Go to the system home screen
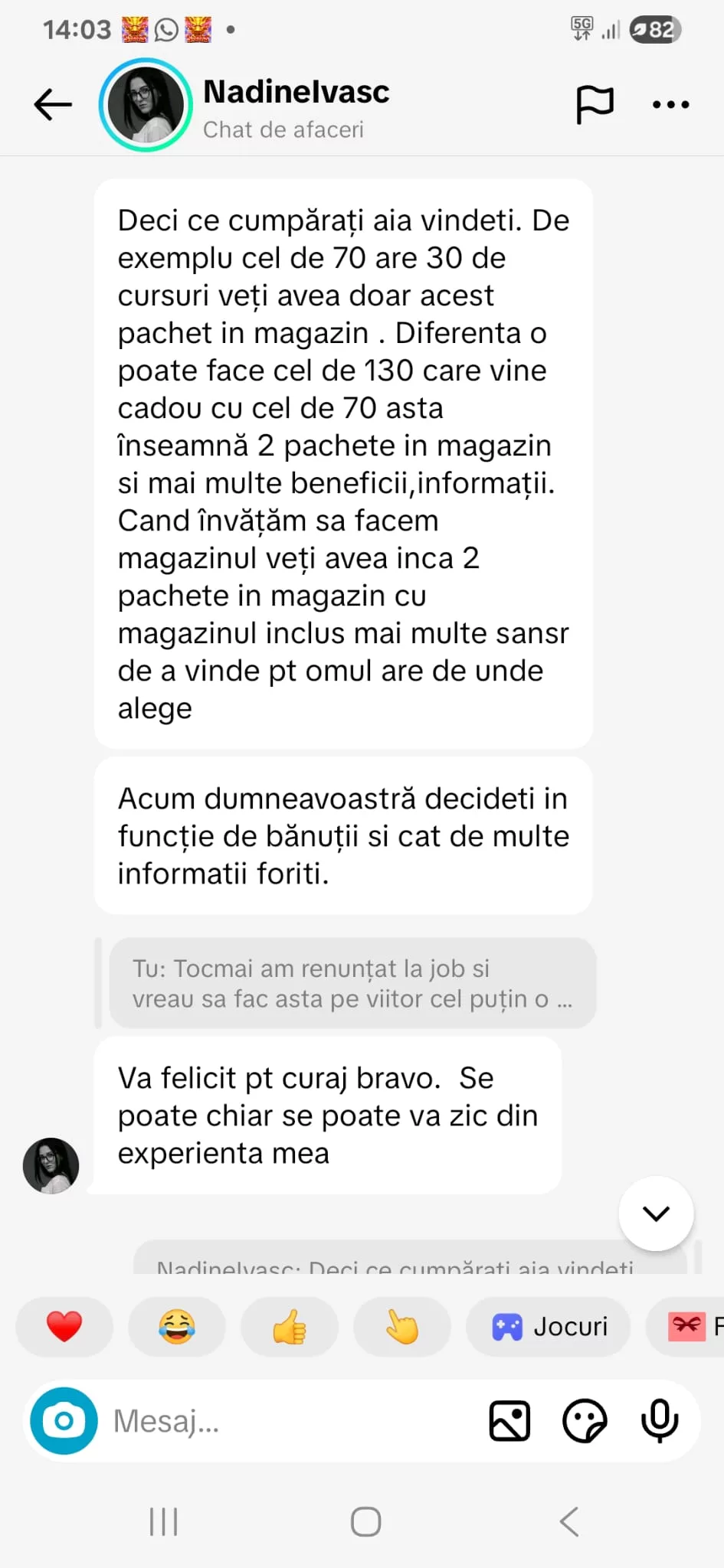The height and width of the screenshot is (1568, 724). point(365,1521)
